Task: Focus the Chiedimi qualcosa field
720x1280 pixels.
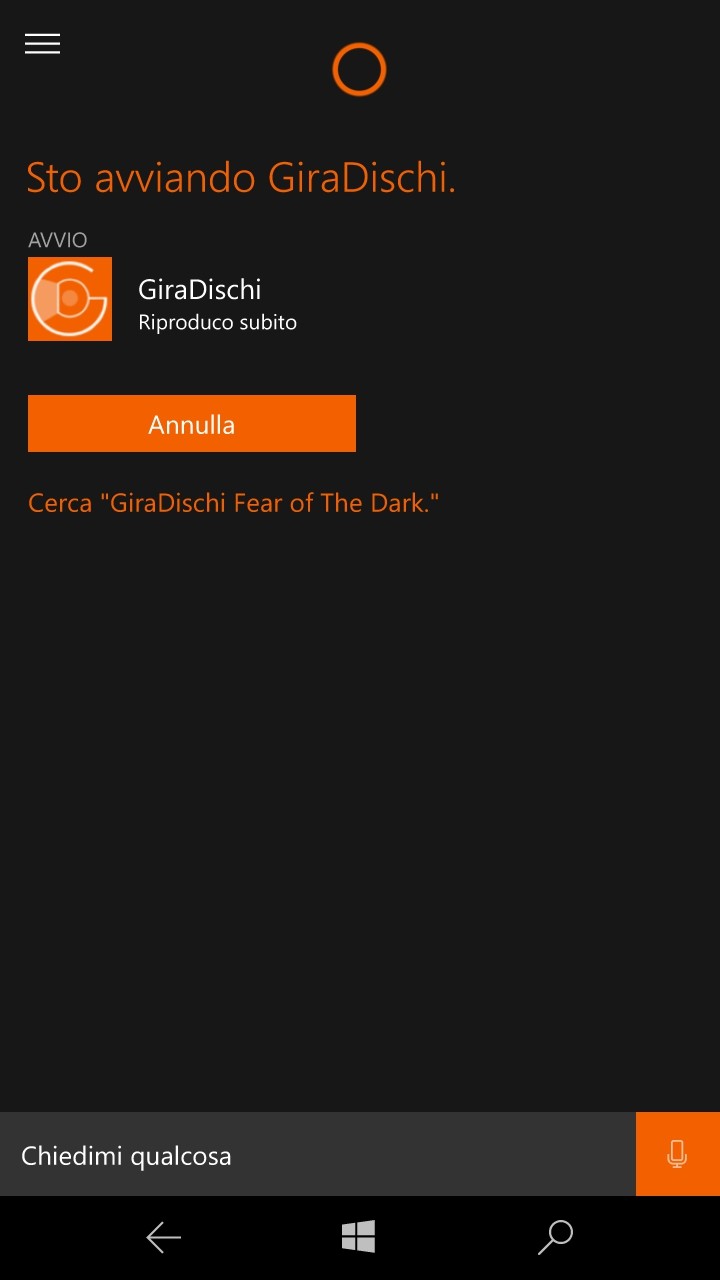Action: point(317,1155)
